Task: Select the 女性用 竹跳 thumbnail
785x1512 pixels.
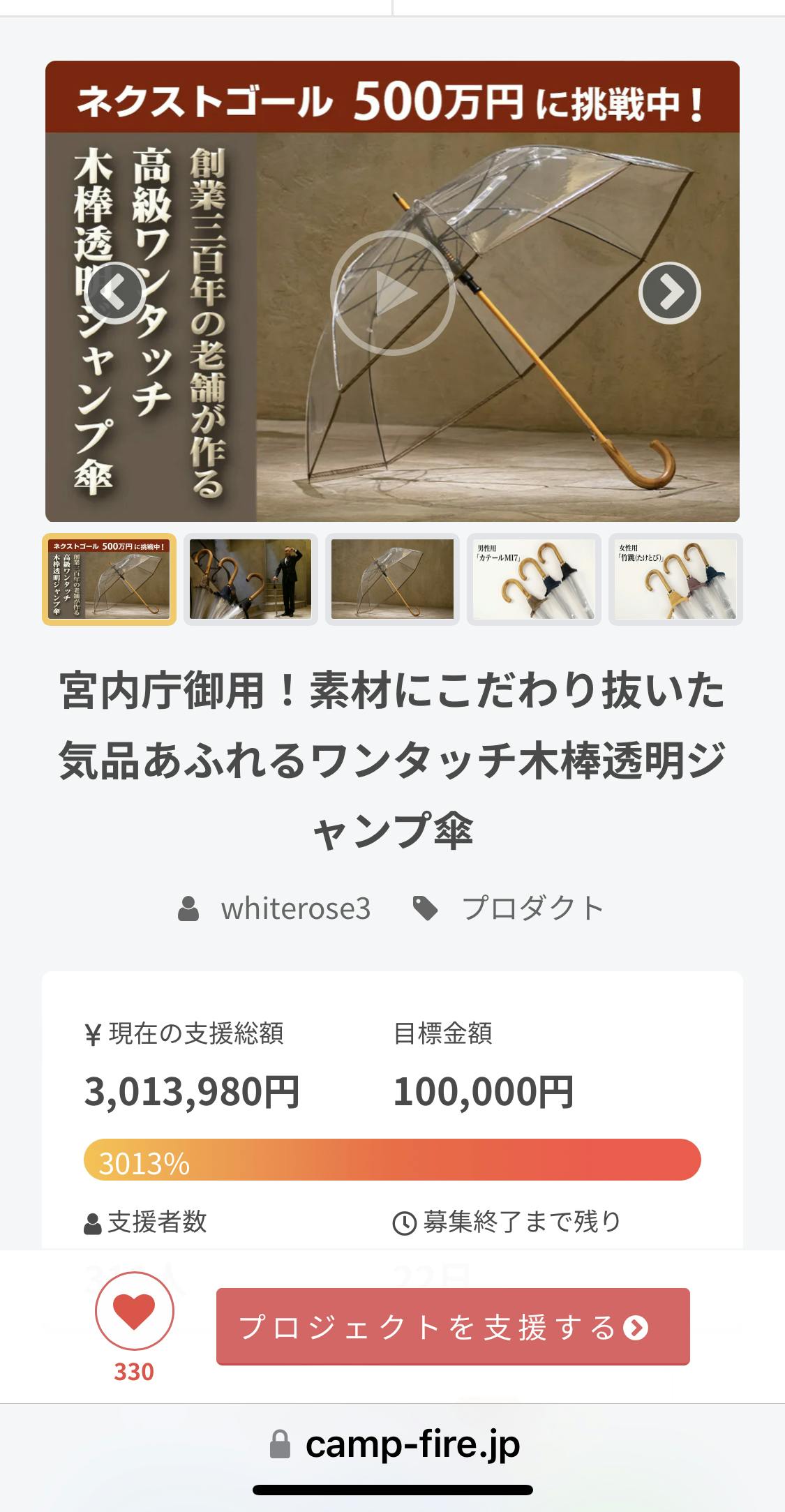Action: click(x=675, y=579)
